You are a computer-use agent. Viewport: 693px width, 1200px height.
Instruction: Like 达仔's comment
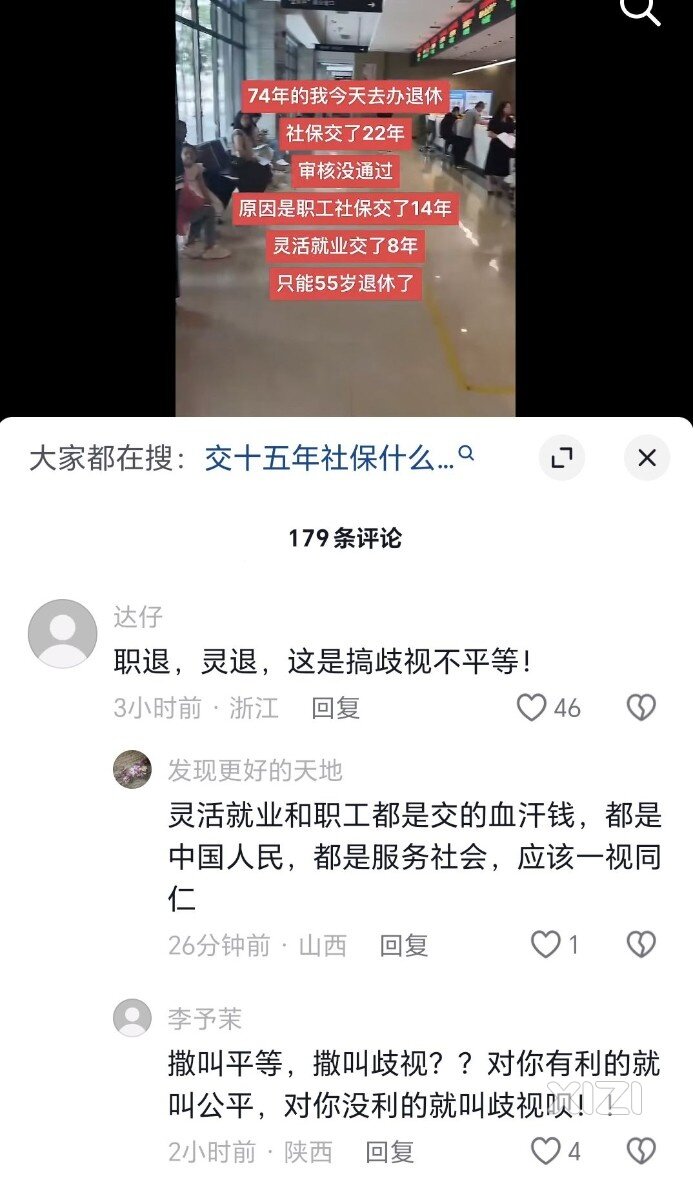pos(532,708)
